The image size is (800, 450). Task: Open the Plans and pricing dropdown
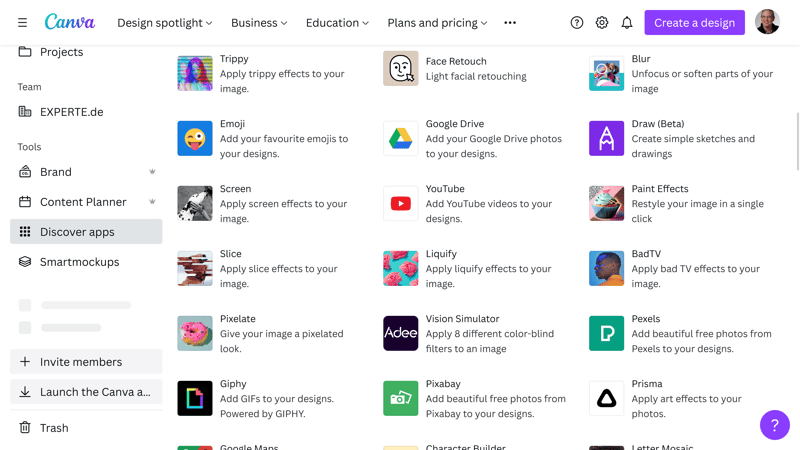437,22
